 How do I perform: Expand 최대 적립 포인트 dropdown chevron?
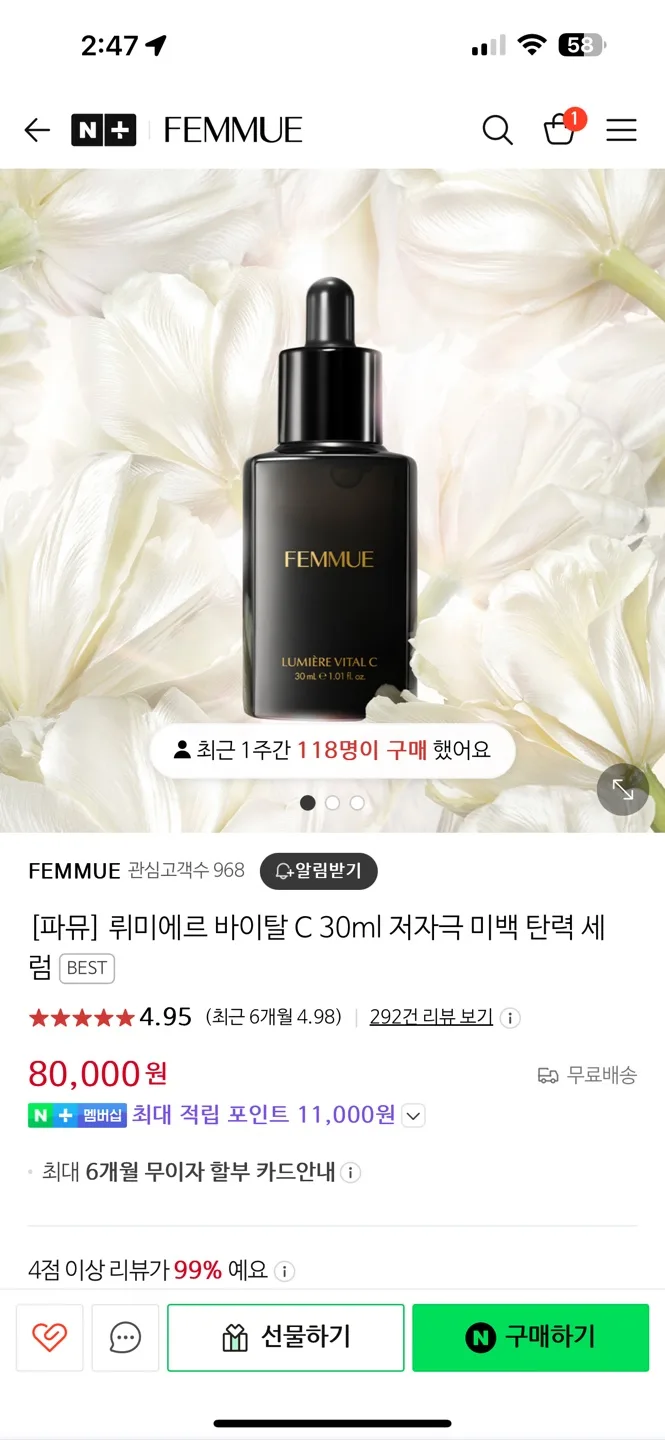click(413, 1115)
